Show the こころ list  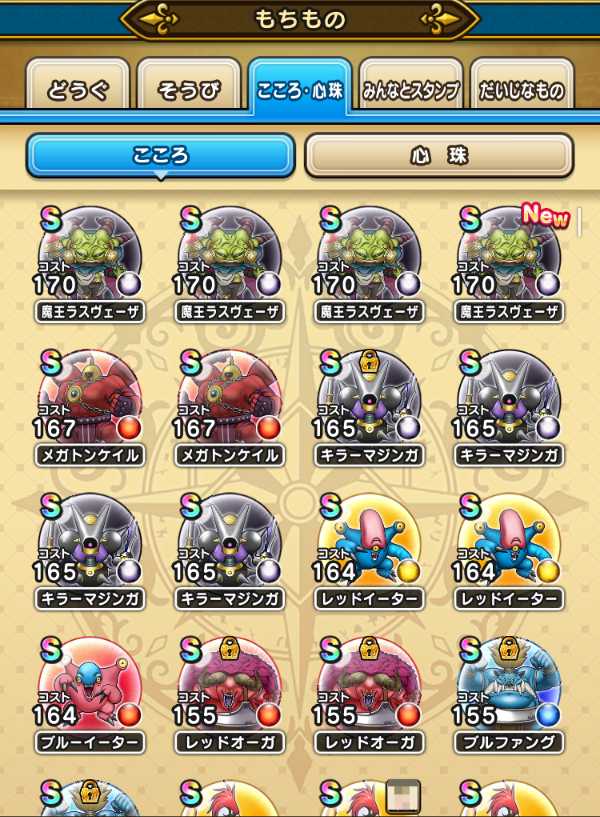pos(161,155)
